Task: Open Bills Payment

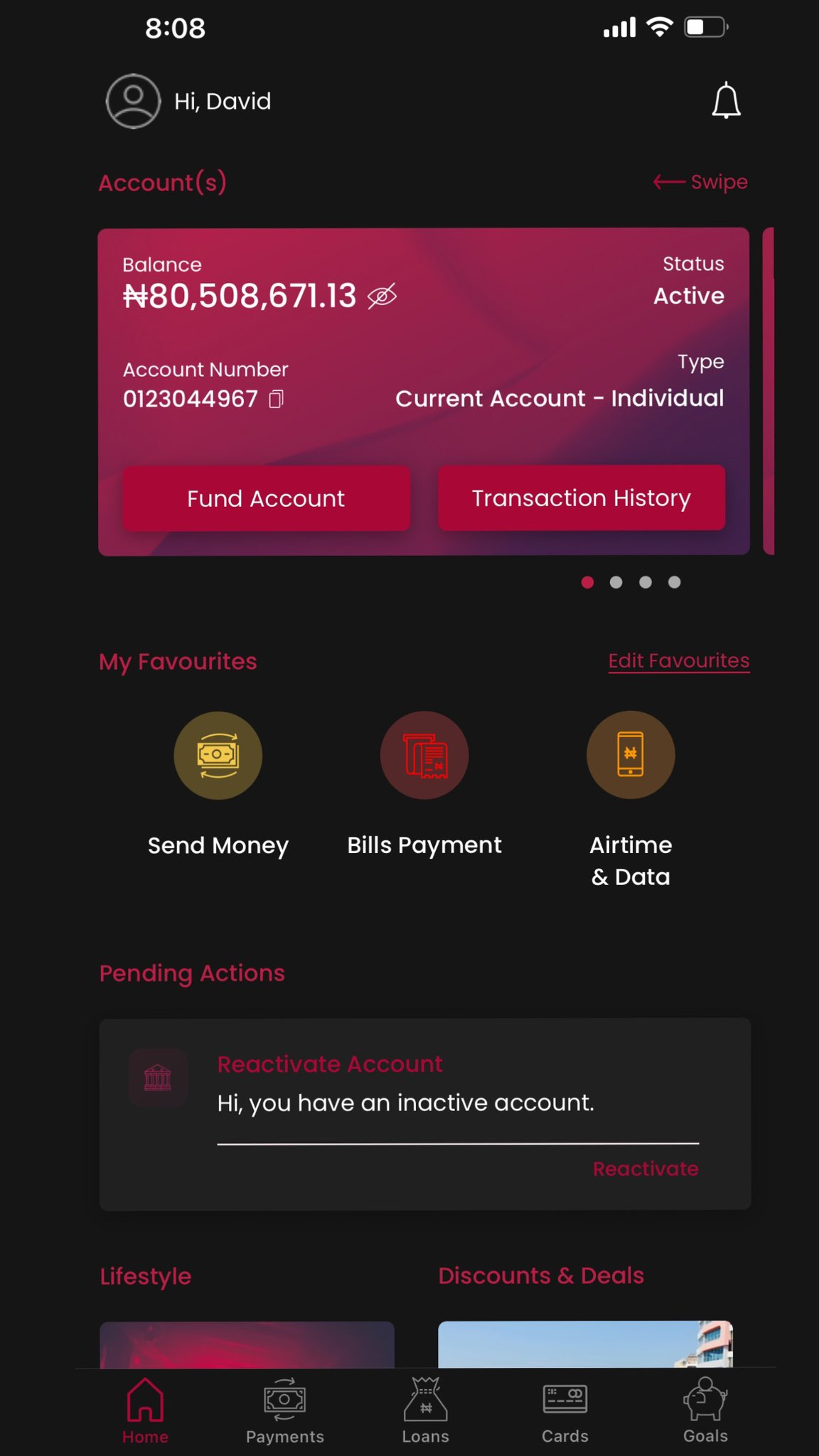Action: point(424,756)
